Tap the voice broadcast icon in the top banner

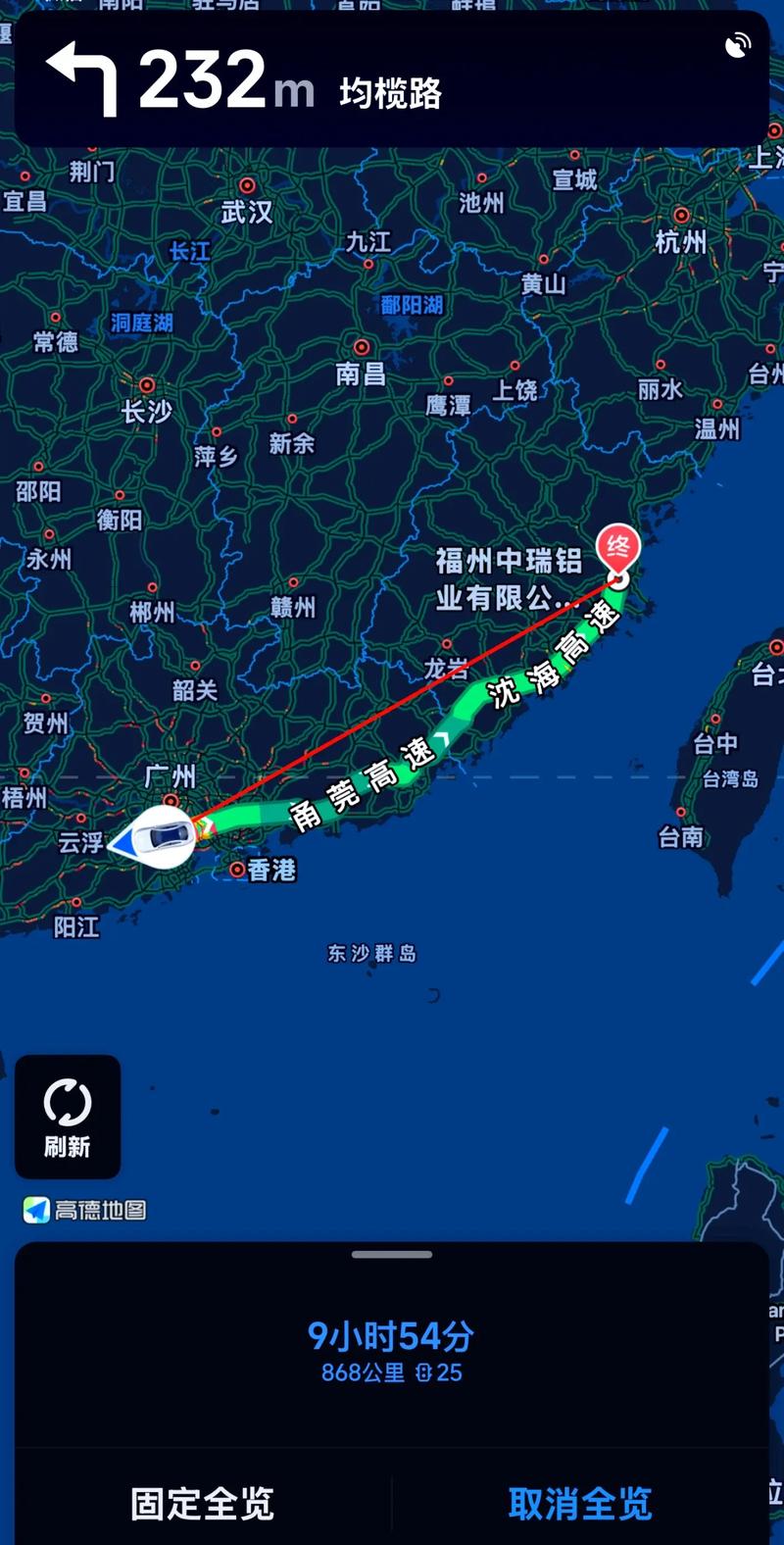(x=737, y=45)
